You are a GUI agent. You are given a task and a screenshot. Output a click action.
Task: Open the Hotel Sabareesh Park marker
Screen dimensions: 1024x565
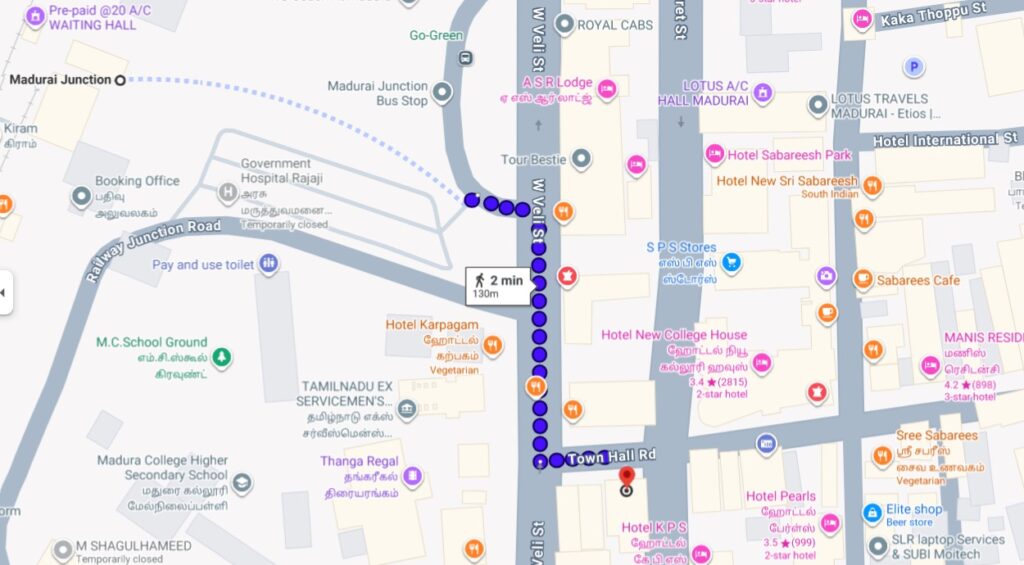click(x=715, y=154)
